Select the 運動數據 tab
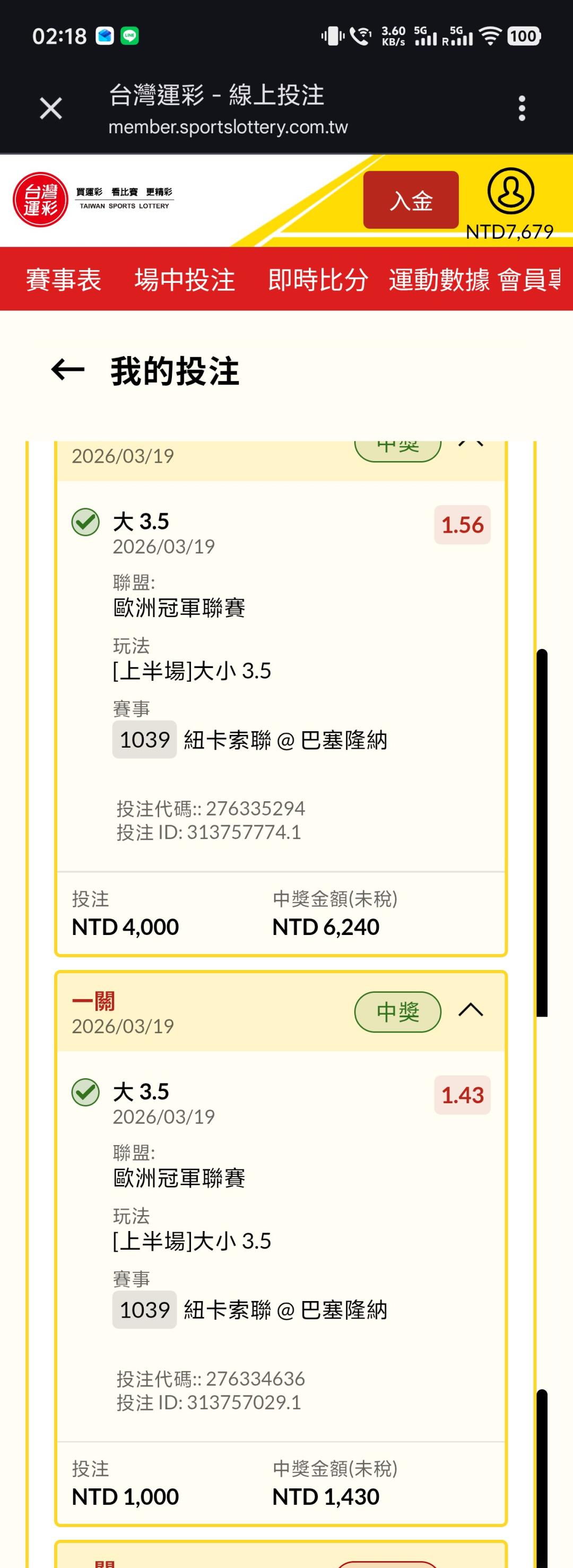The width and height of the screenshot is (573, 1568). (438, 280)
